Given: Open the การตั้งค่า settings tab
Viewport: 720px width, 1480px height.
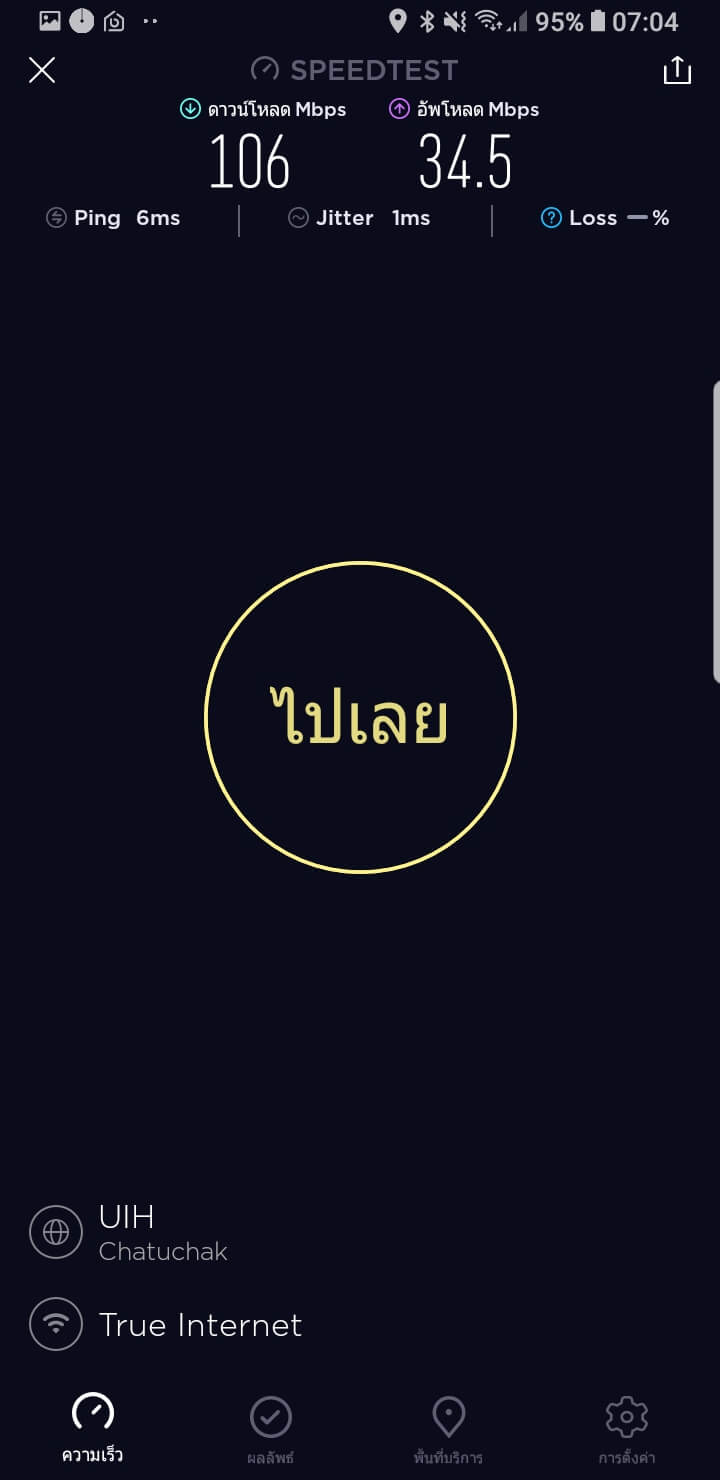Looking at the screenshot, I should pos(627,1428).
